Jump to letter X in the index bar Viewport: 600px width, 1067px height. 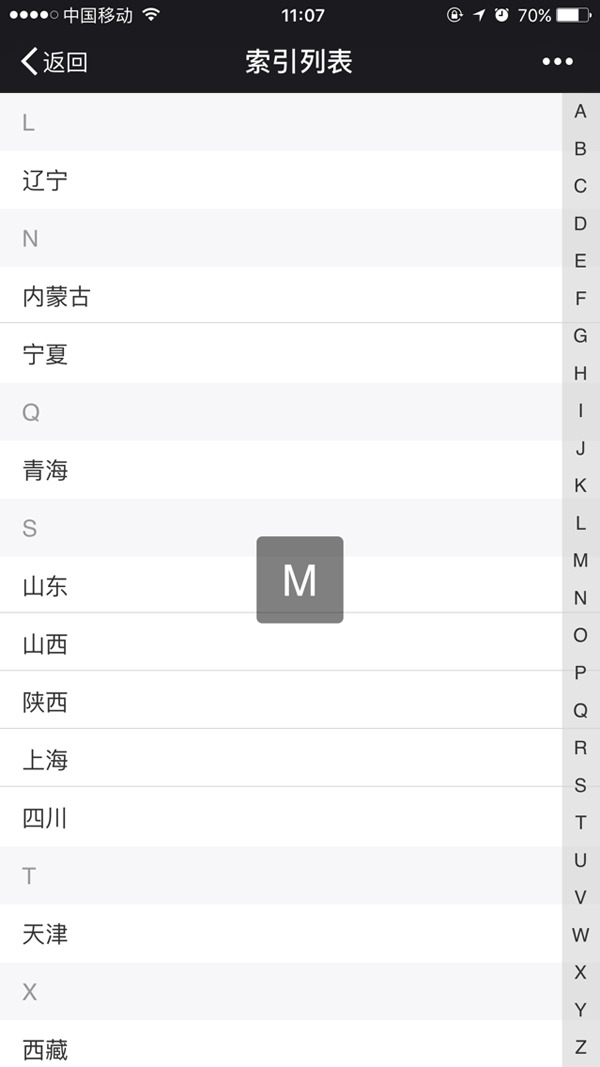[580, 972]
